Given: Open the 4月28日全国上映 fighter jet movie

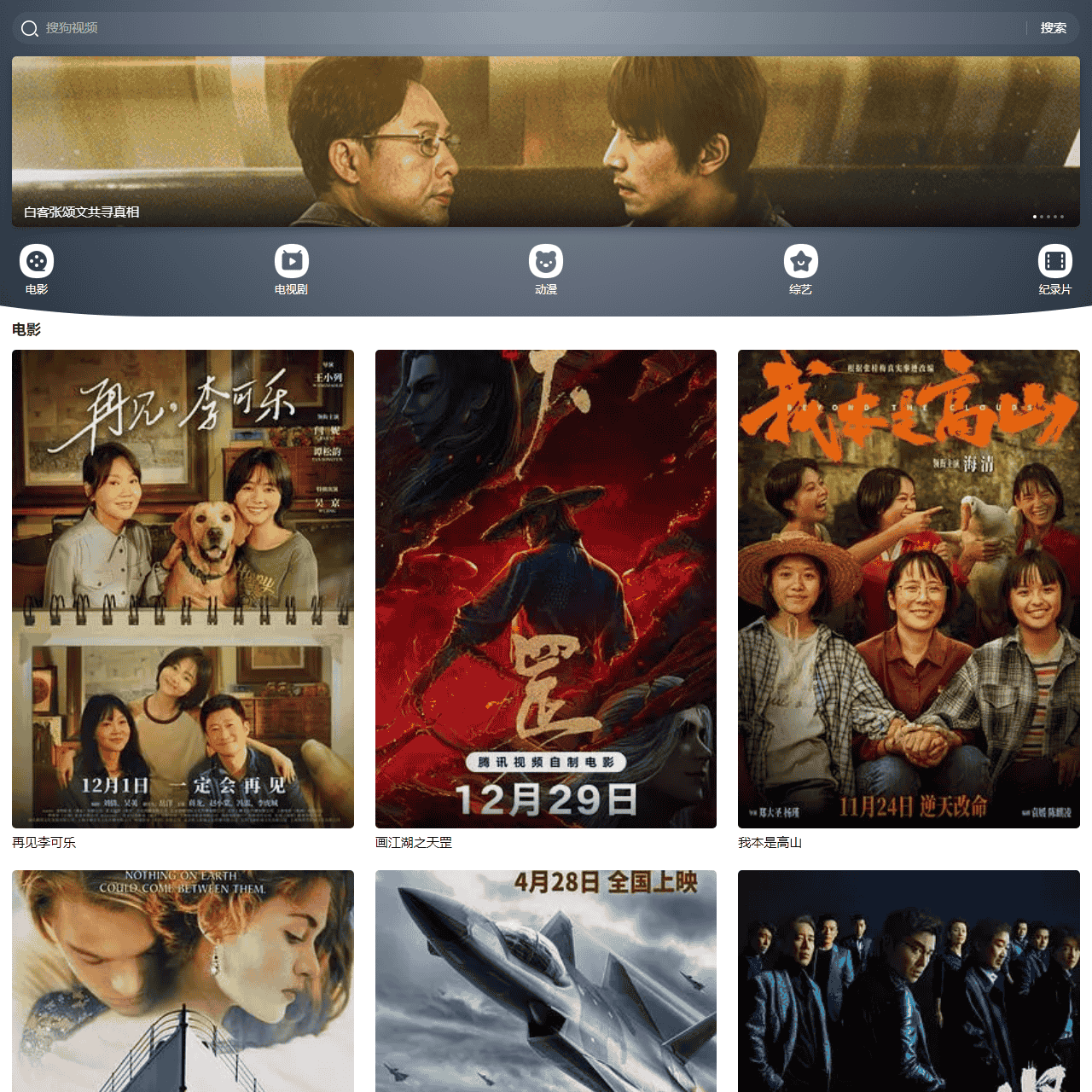Looking at the screenshot, I should pyautogui.click(x=546, y=981).
